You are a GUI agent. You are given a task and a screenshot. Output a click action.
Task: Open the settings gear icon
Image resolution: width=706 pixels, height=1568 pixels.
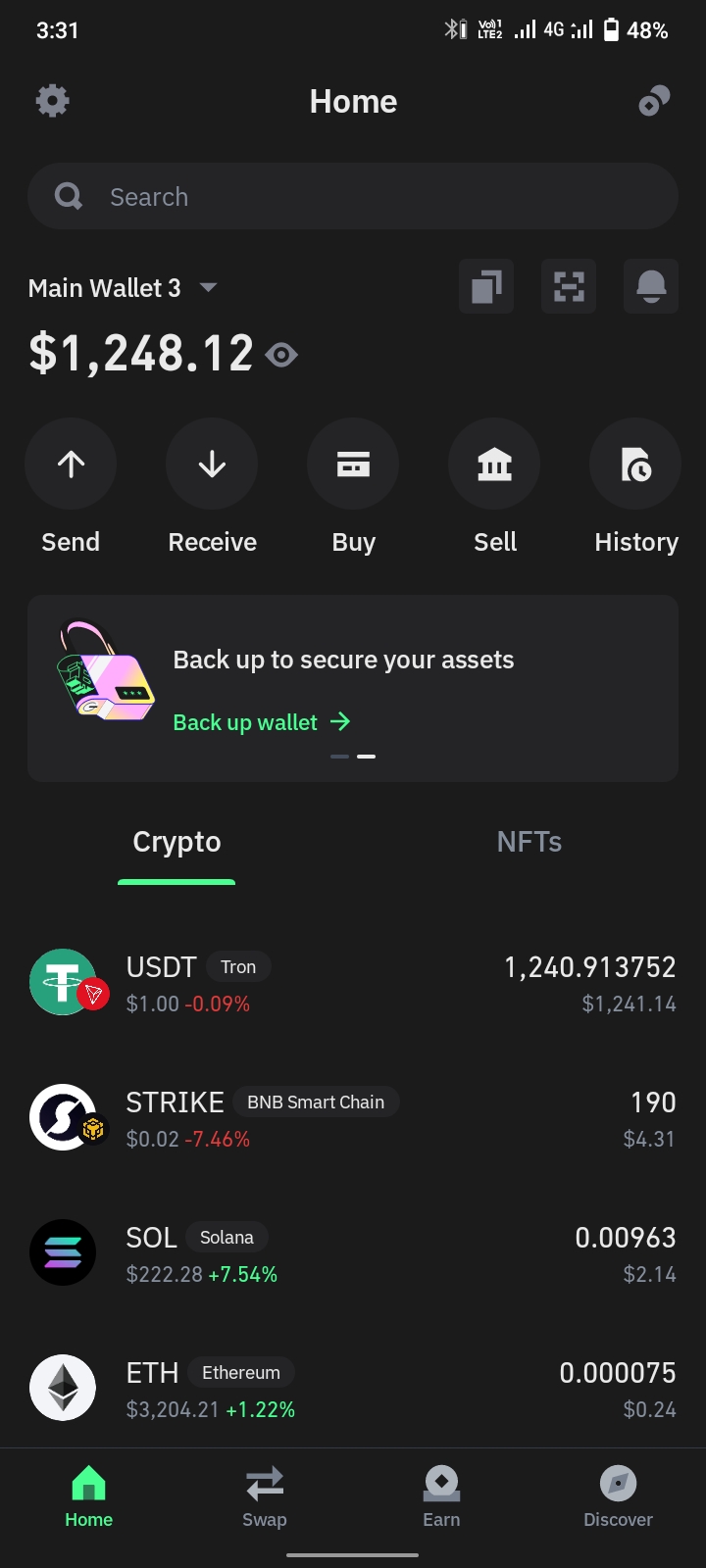coord(53,101)
